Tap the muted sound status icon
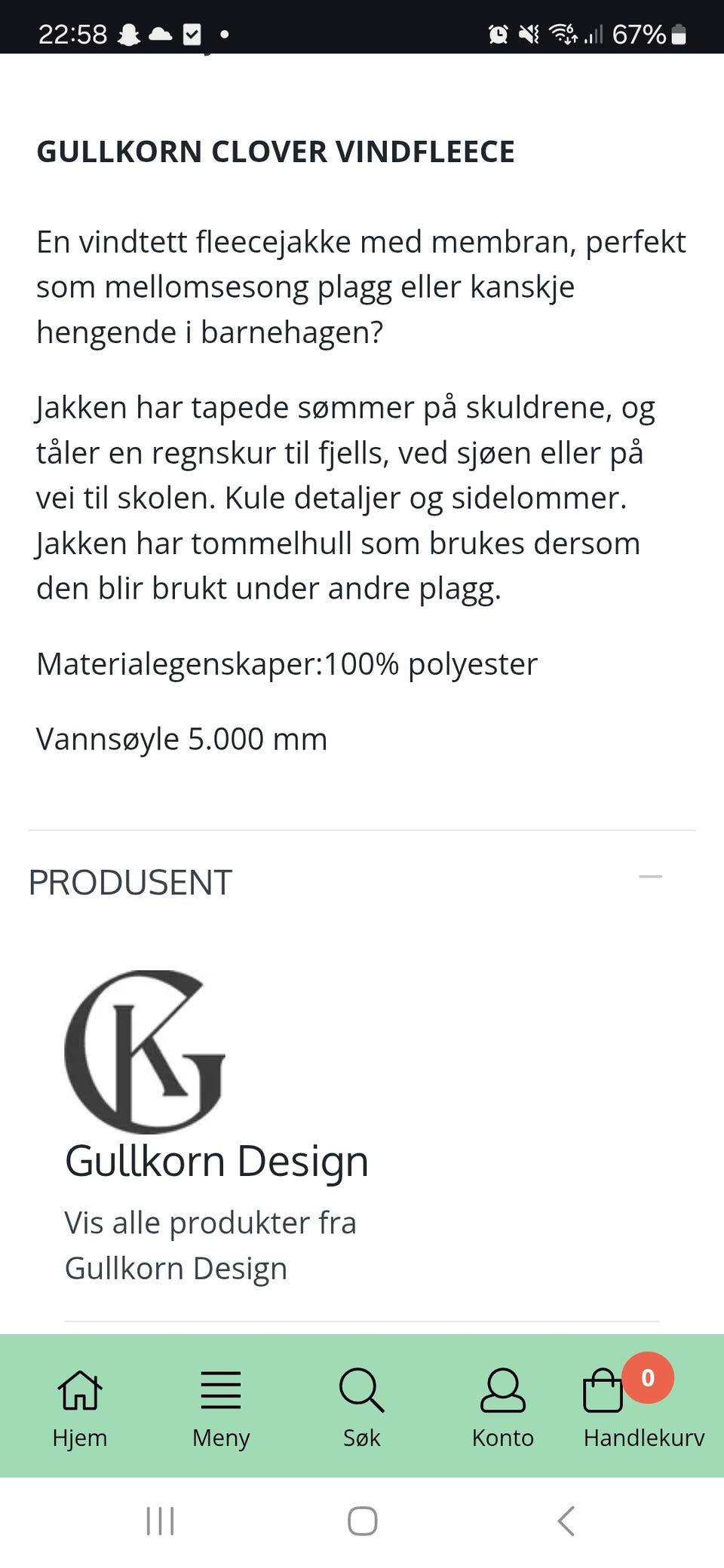The height and width of the screenshot is (1568, 724). 528,33
